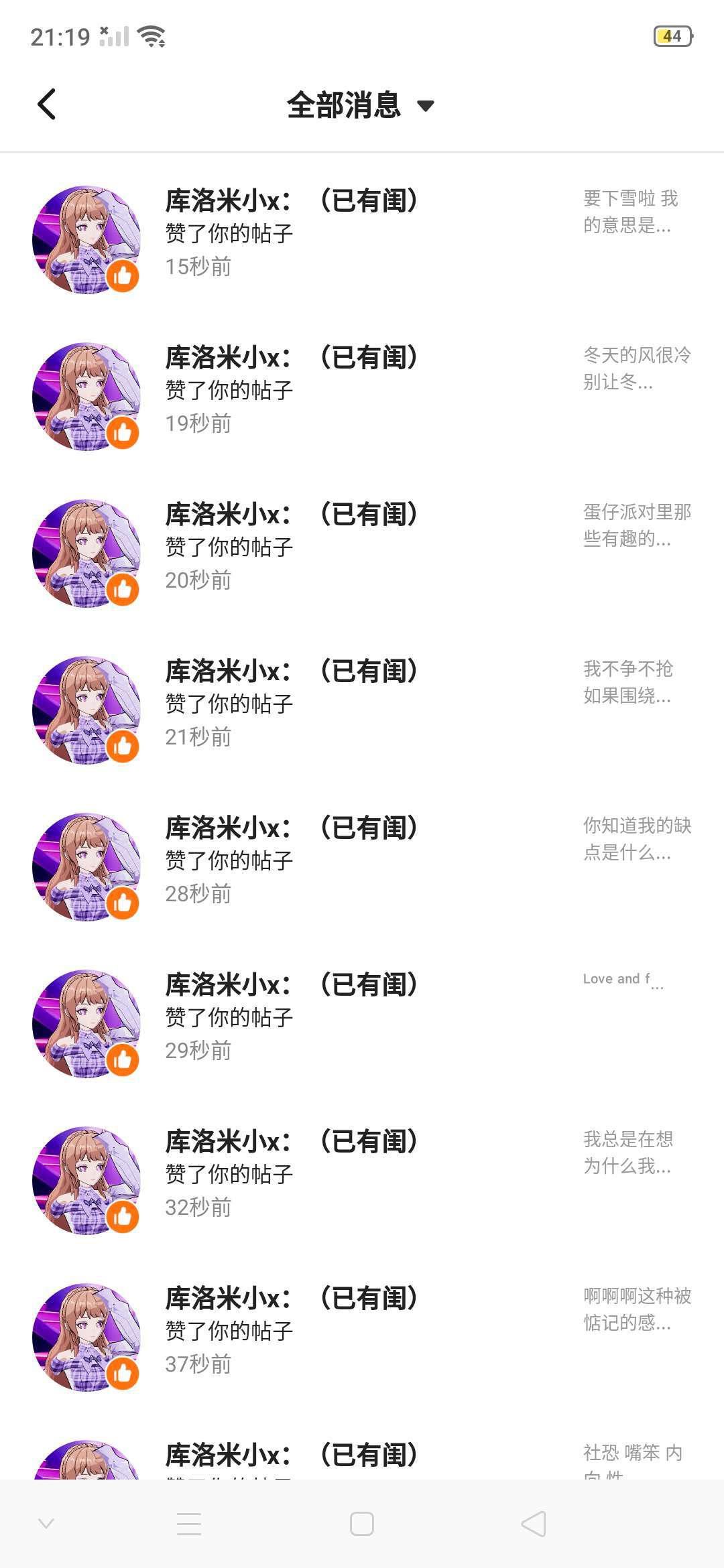Open the like notification from 29秒前
This screenshot has width=724, height=1568.
(x=362, y=1017)
